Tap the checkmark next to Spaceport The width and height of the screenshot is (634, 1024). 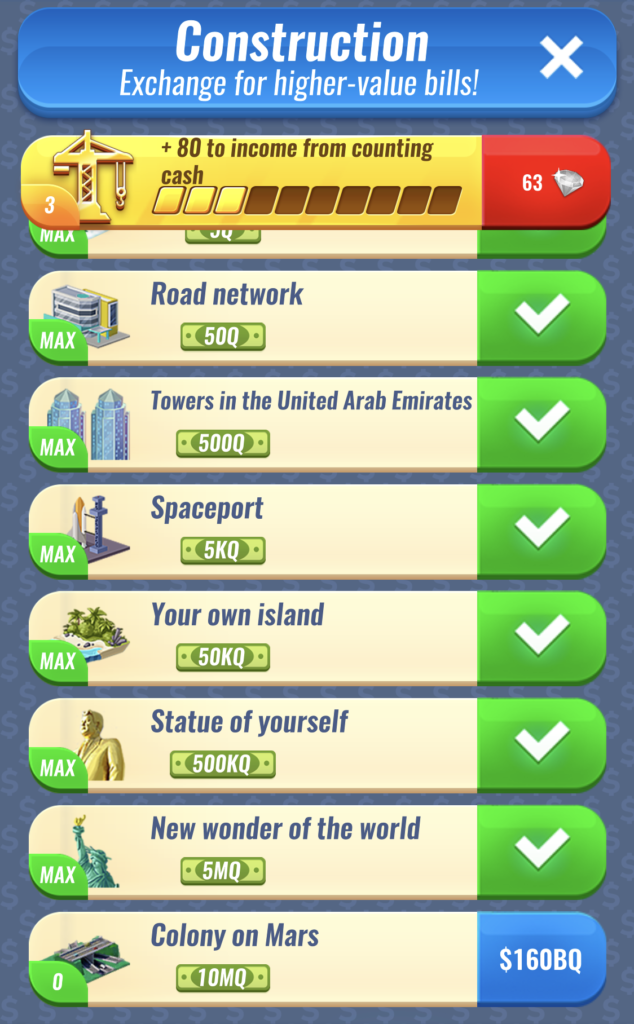pos(541,529)
